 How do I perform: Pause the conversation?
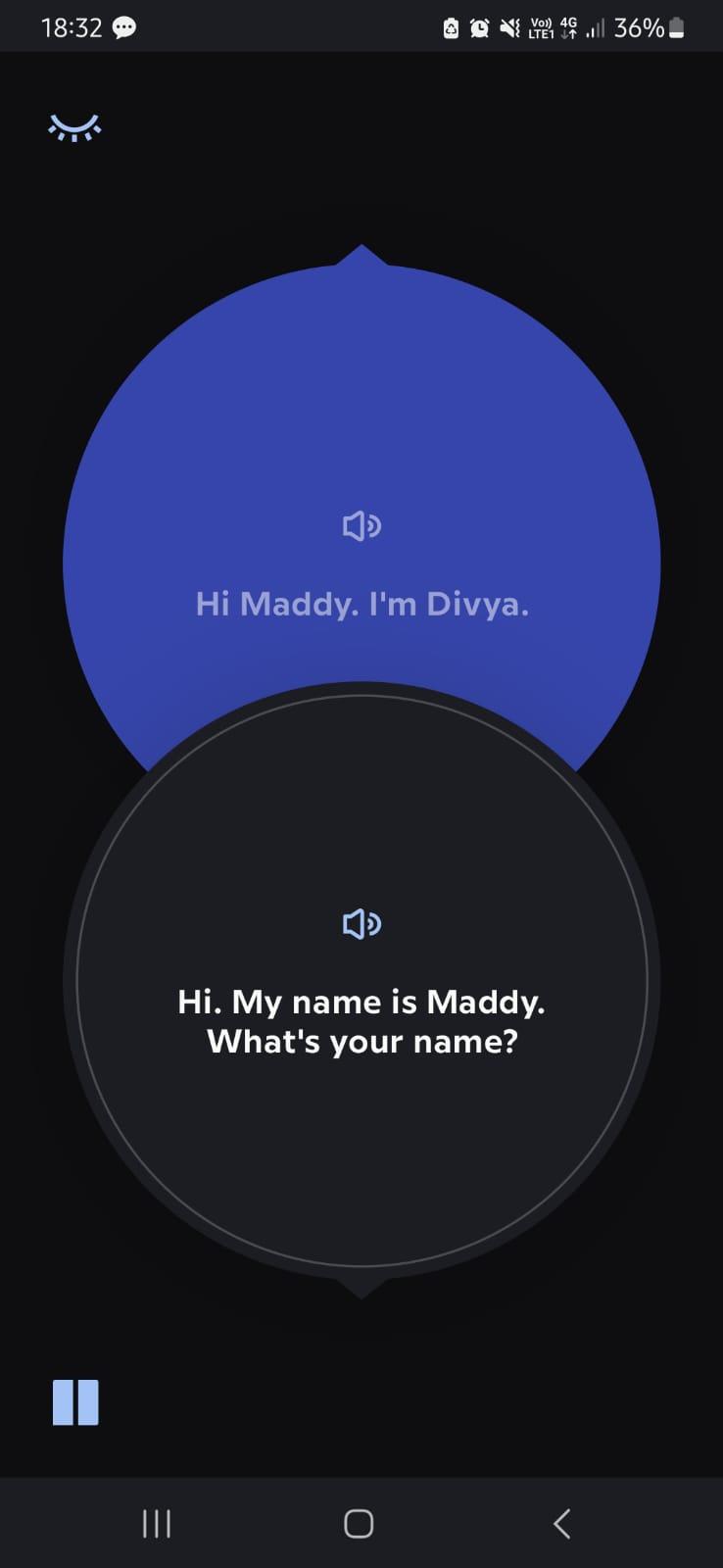75,1402
